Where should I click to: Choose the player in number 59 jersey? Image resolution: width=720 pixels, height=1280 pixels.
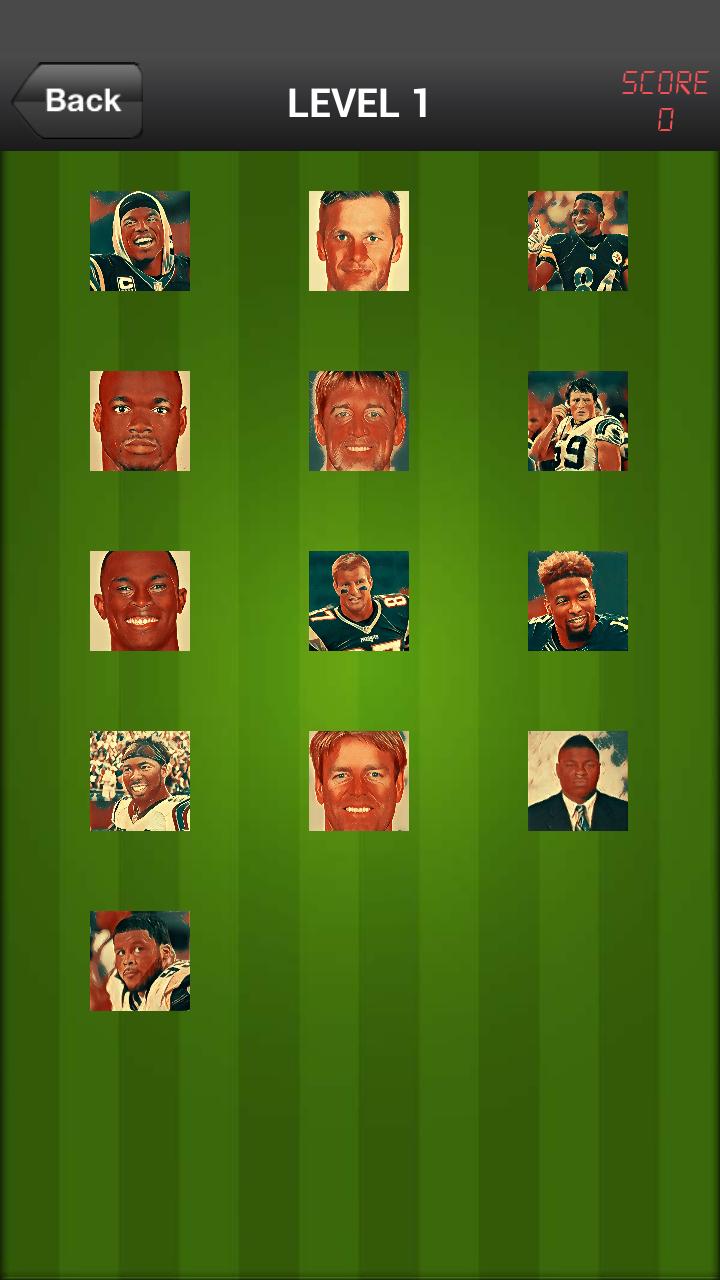click(578, 421)
